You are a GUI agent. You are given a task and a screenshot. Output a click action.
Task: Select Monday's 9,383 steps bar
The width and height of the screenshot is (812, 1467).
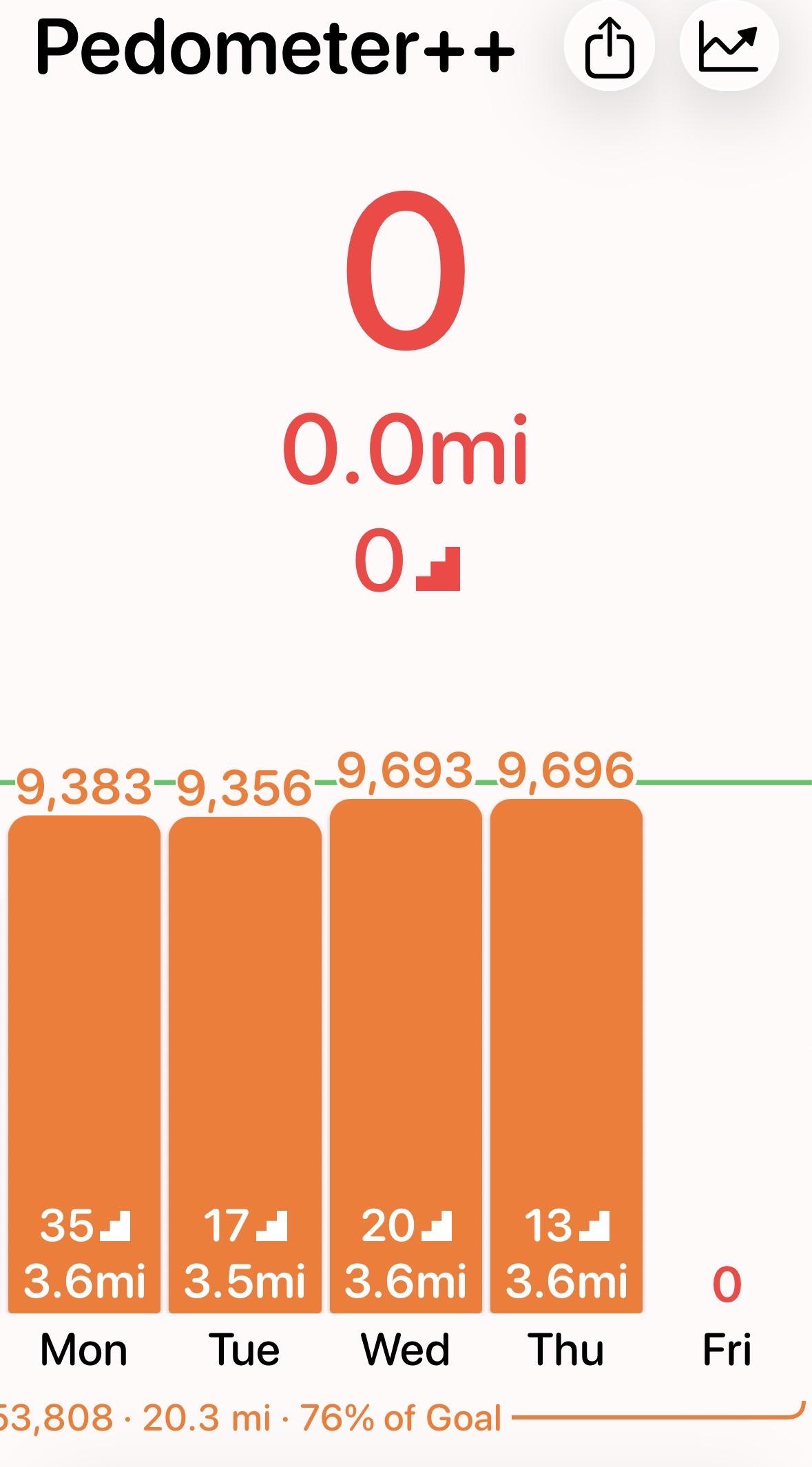click(84, 1061)
